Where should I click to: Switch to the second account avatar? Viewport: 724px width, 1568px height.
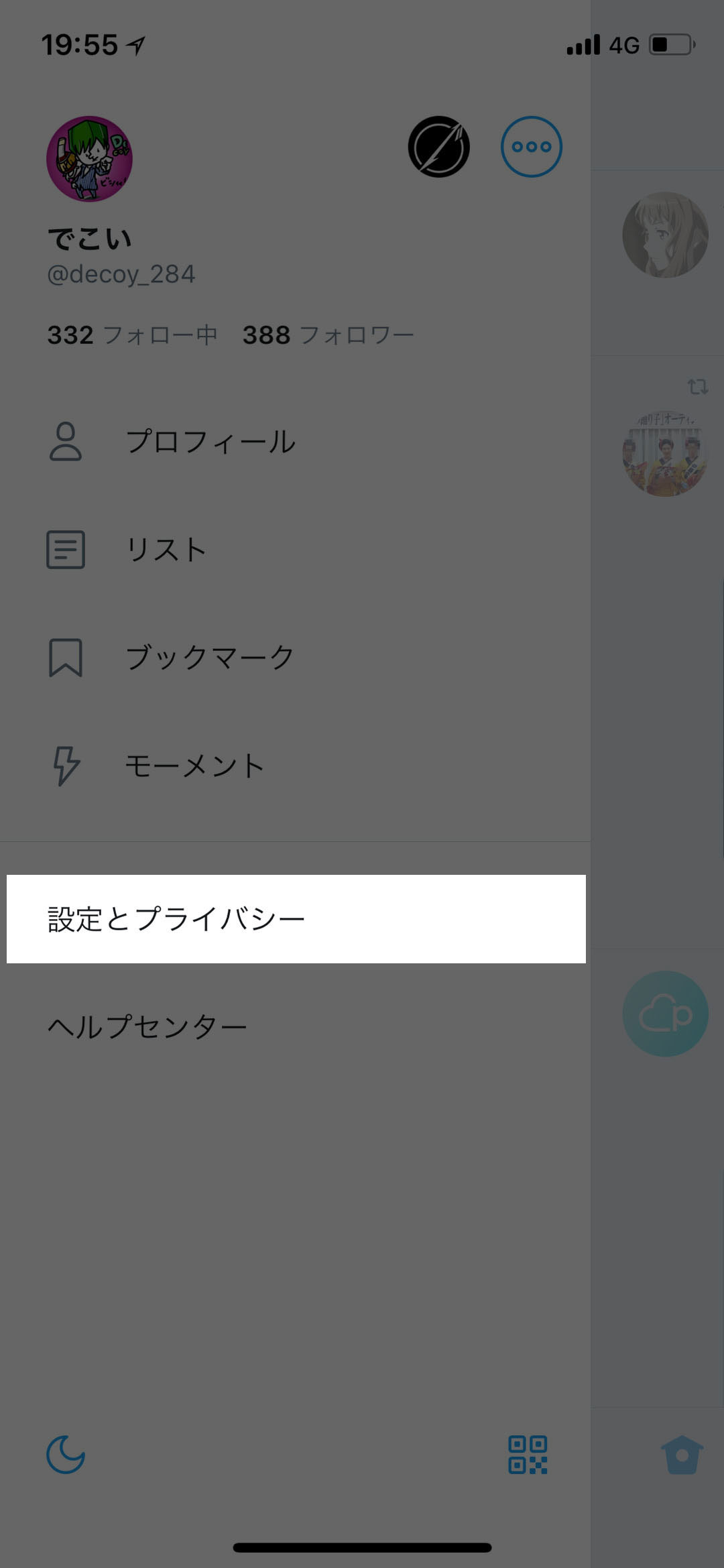click(439, 147)
